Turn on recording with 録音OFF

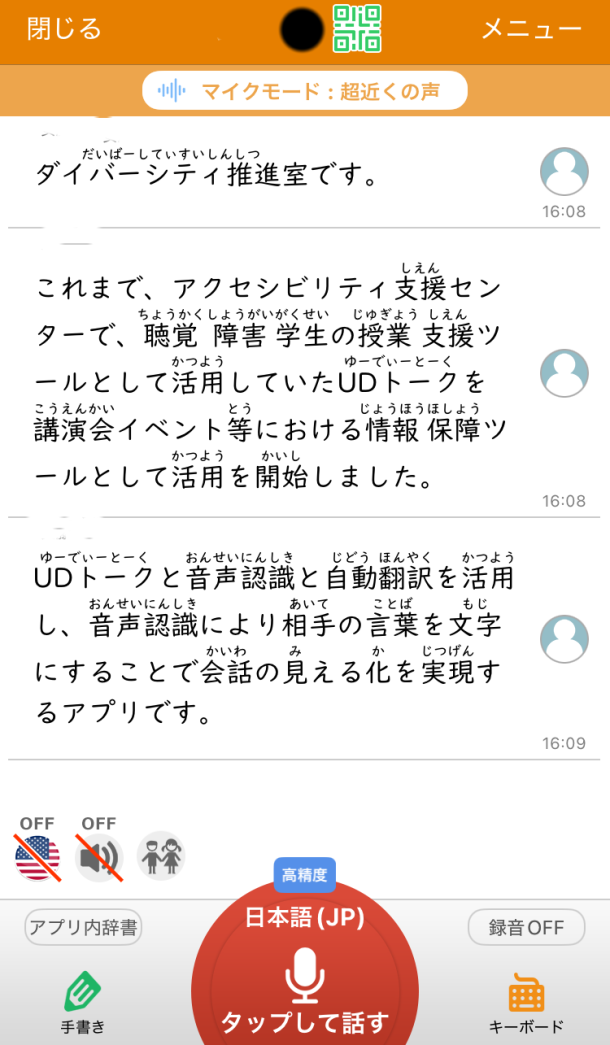[526, 927]
